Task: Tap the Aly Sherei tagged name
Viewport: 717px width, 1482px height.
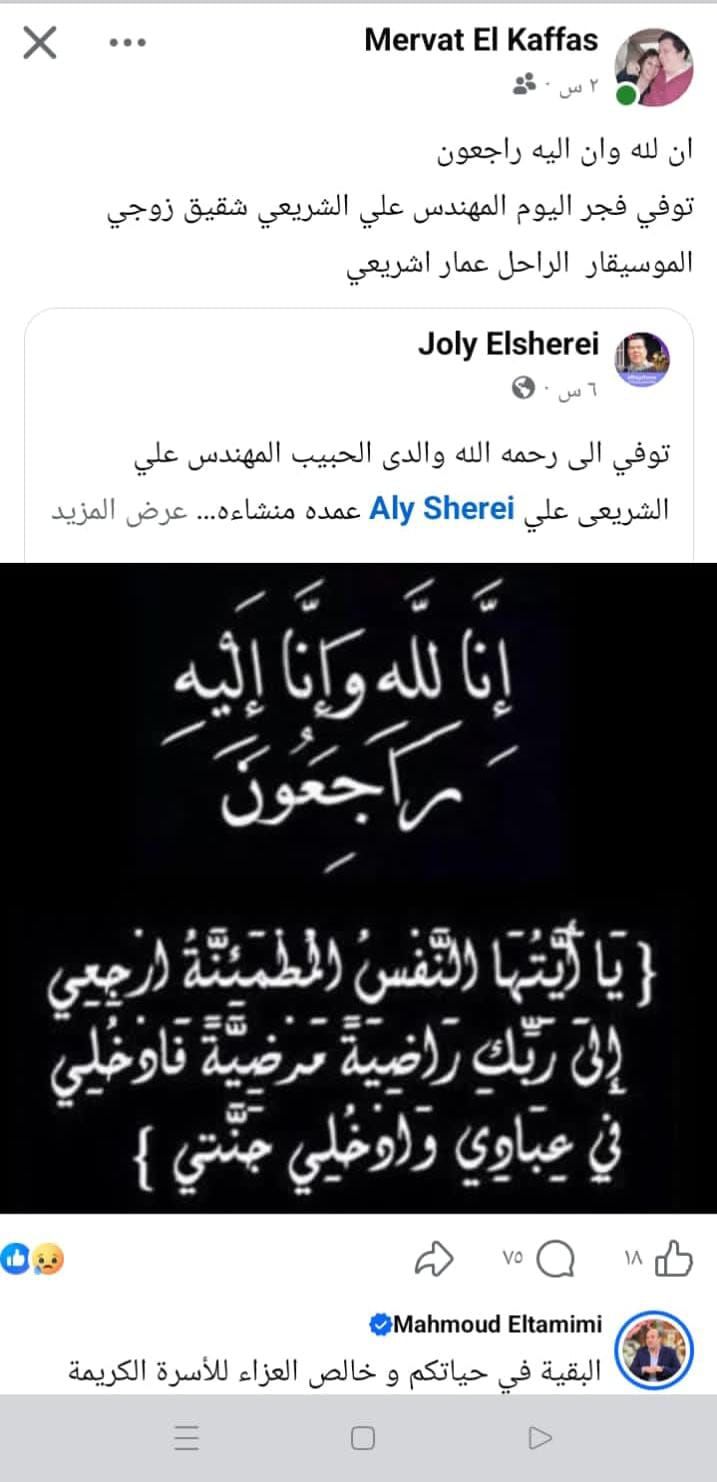Action: point(442,509)
